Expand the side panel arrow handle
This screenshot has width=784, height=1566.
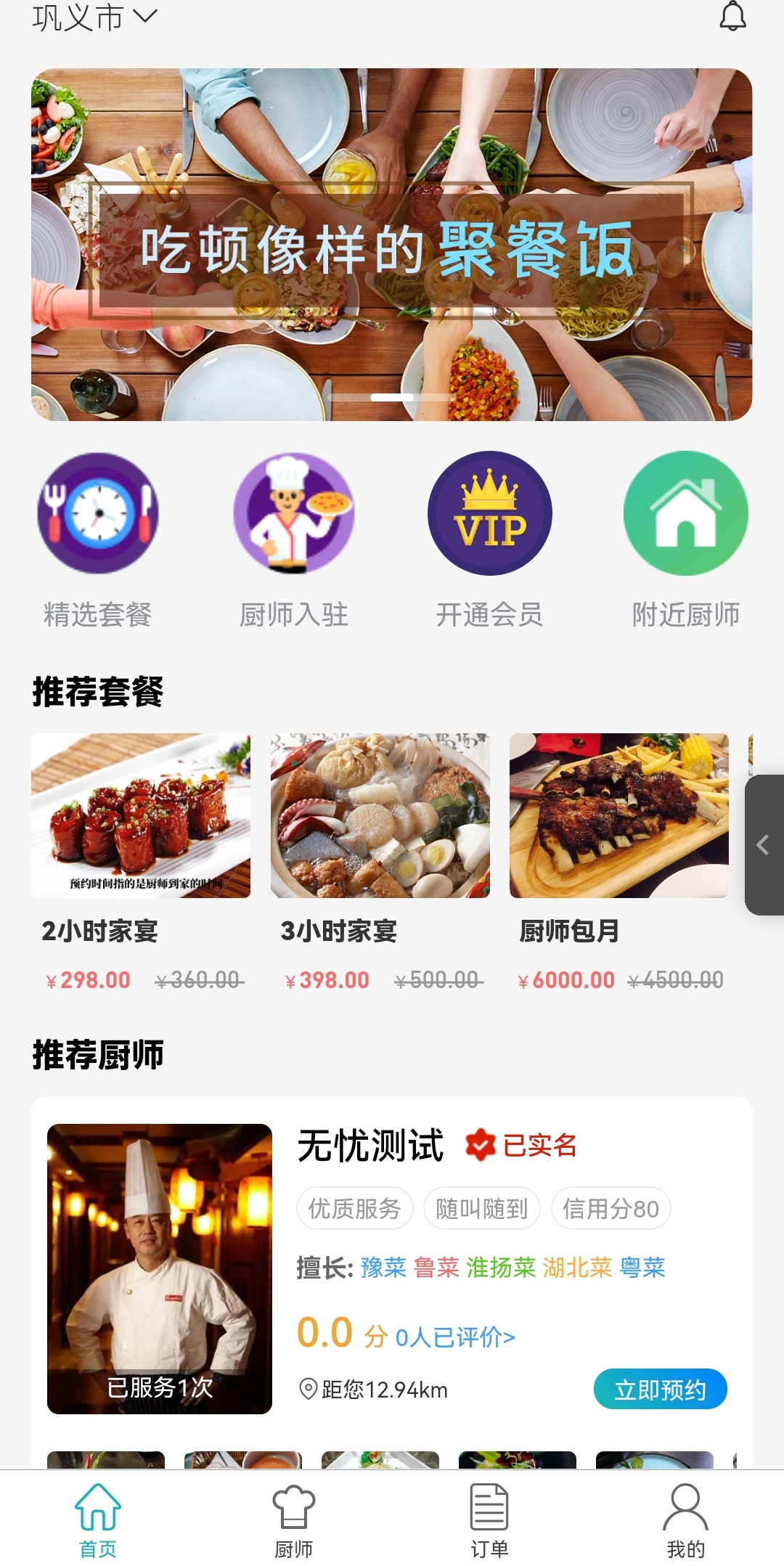click(764, 845)
